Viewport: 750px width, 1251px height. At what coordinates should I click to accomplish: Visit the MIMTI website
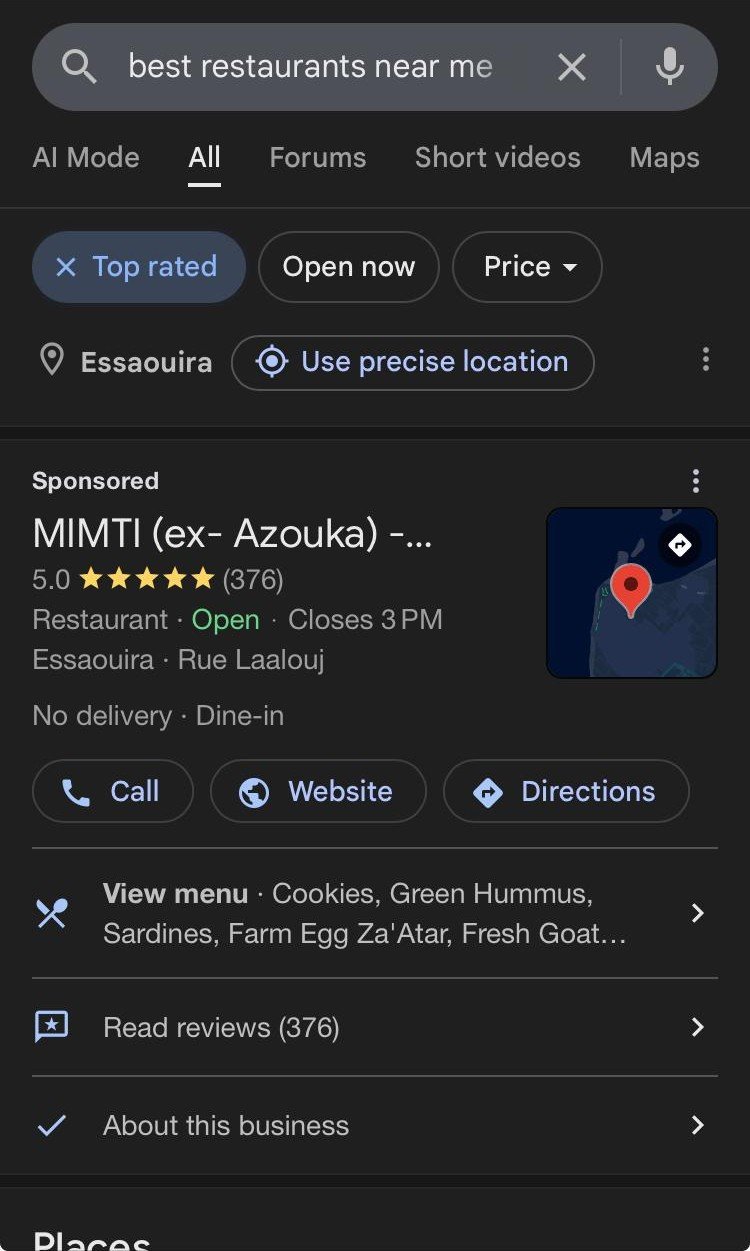pyautogui.click(x=318, y=792)
